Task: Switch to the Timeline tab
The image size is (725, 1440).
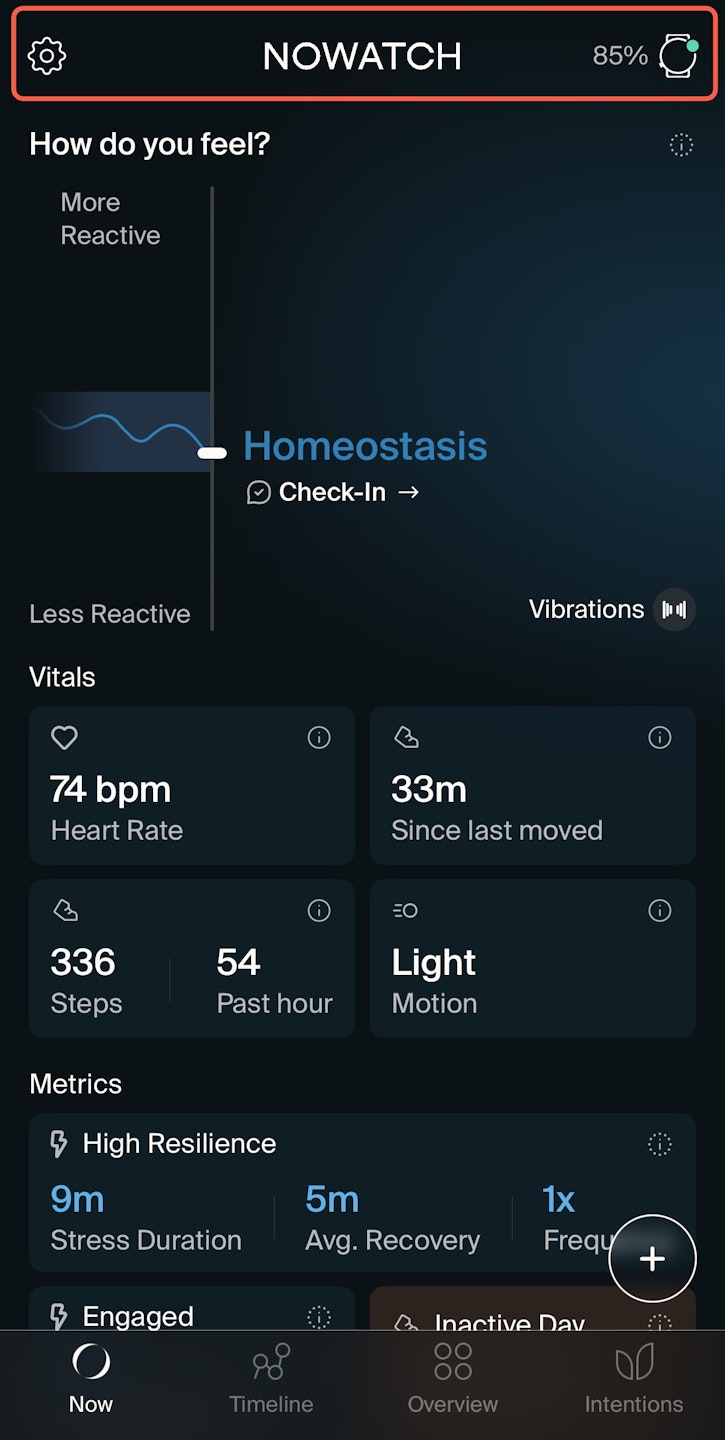Action: coord(271,1379)
